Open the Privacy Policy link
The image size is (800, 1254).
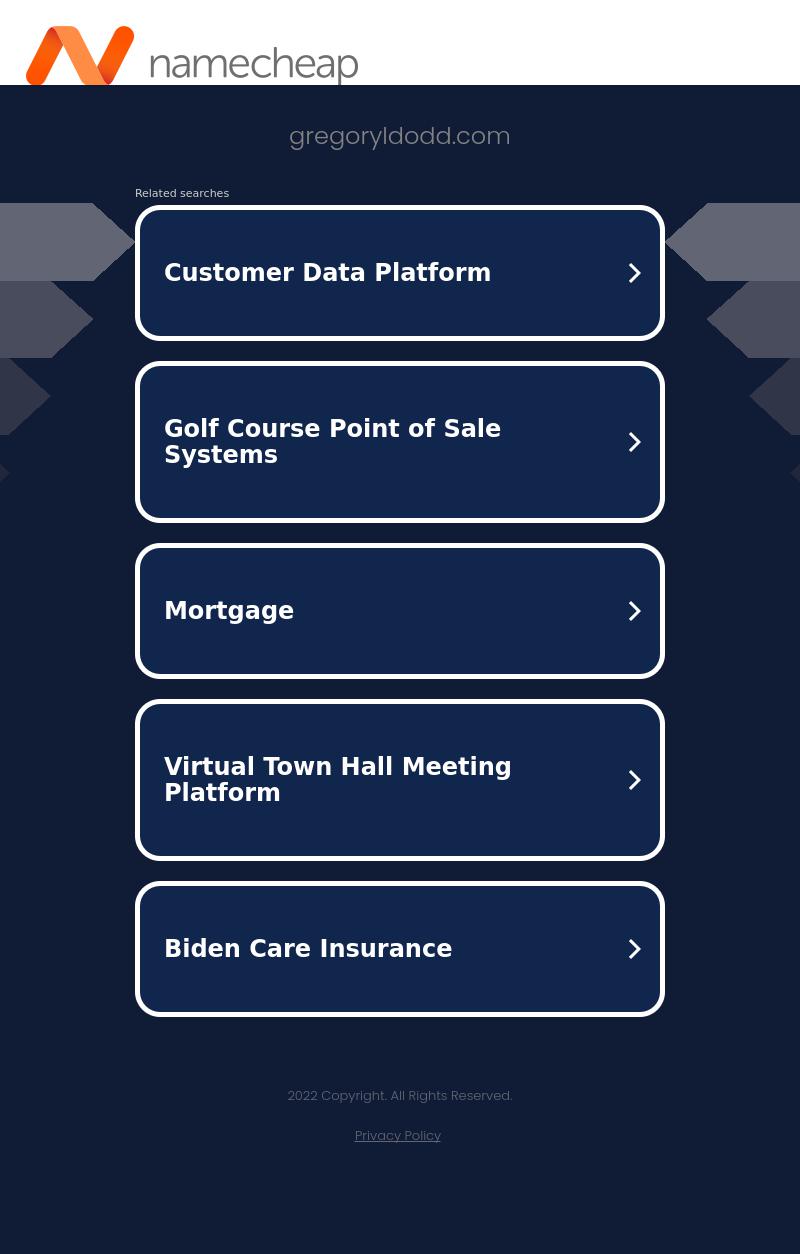[397, 1135]
